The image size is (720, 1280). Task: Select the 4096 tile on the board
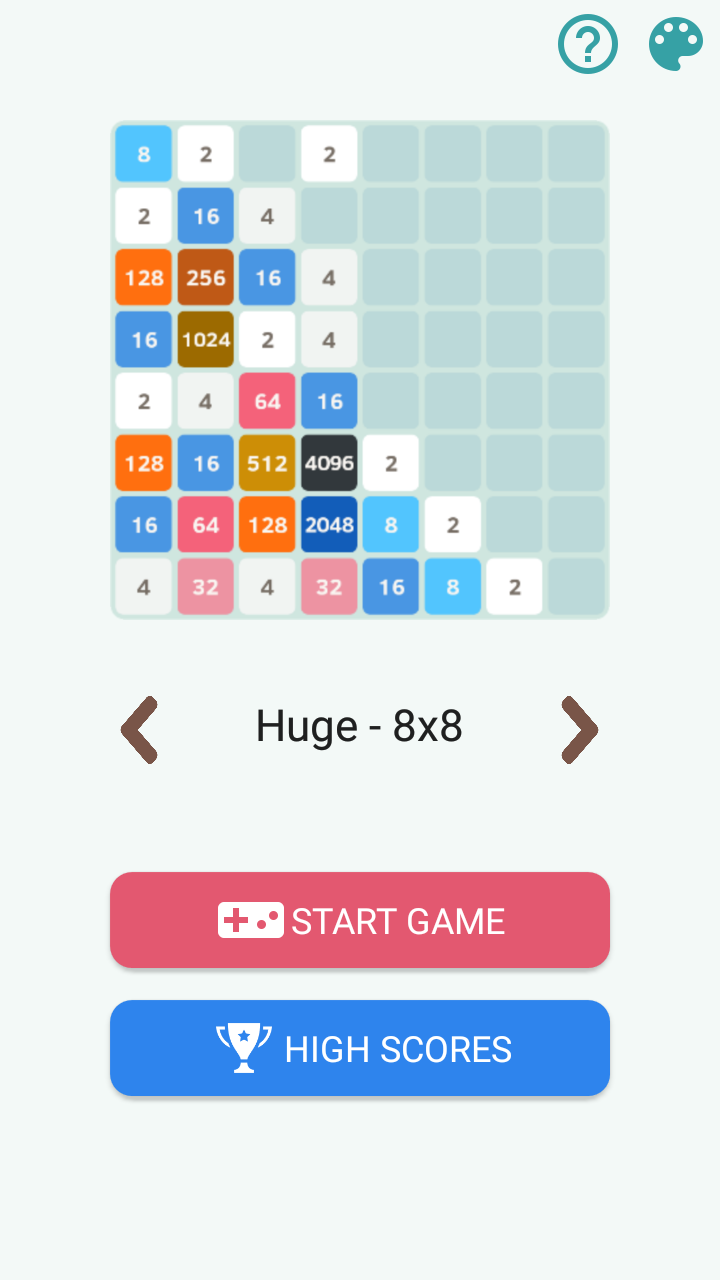(329, 463)
